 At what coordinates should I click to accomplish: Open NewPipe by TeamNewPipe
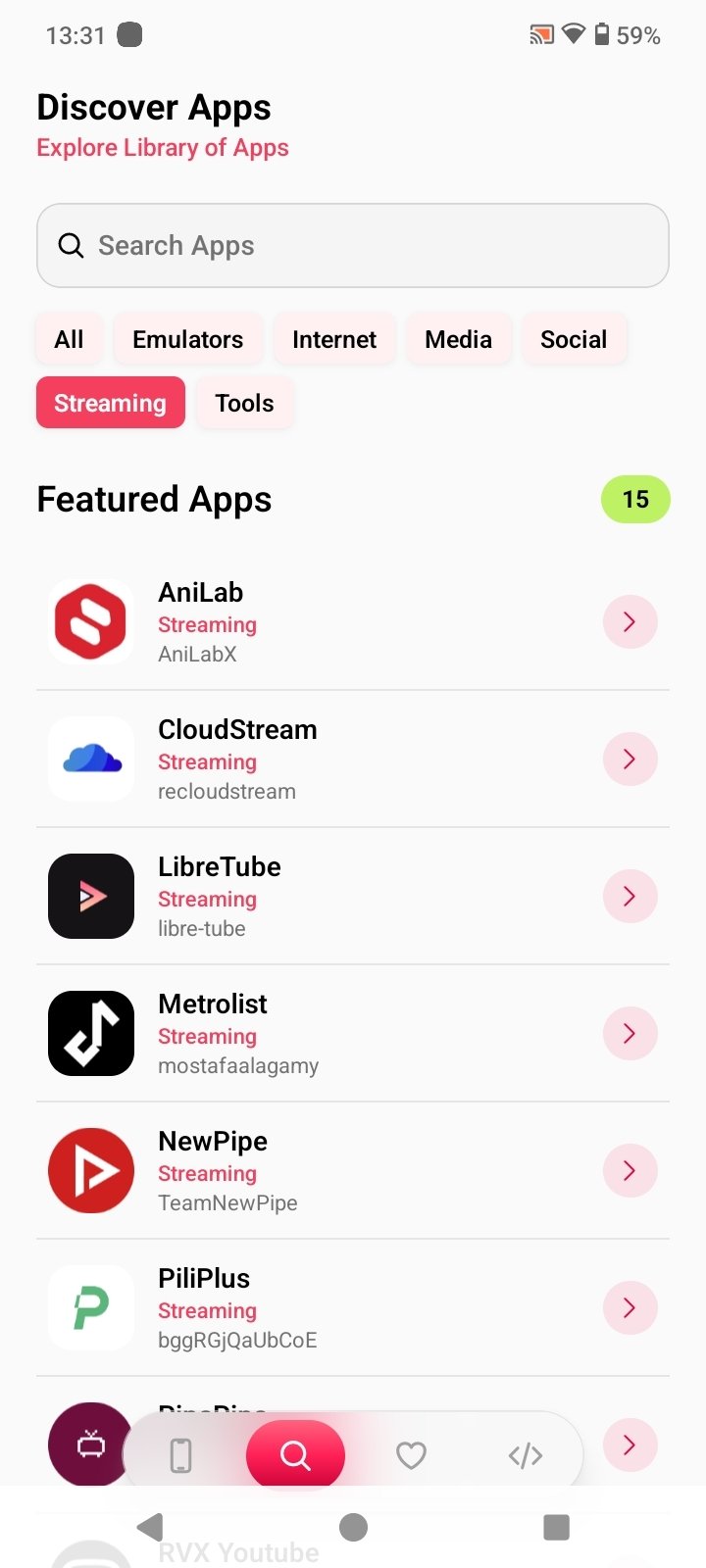(x=353, y=1171)
